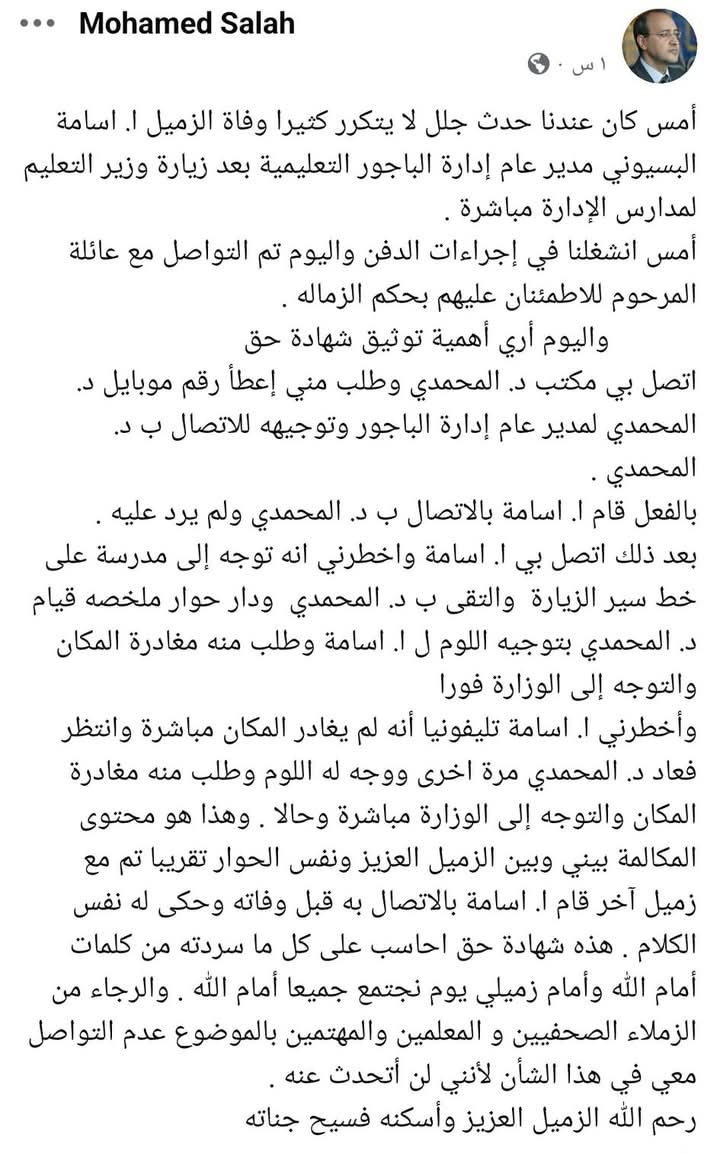Screen dimensions: 720x1154
Task: Open Mohamed Salah's profile name link
Action: 187,23
